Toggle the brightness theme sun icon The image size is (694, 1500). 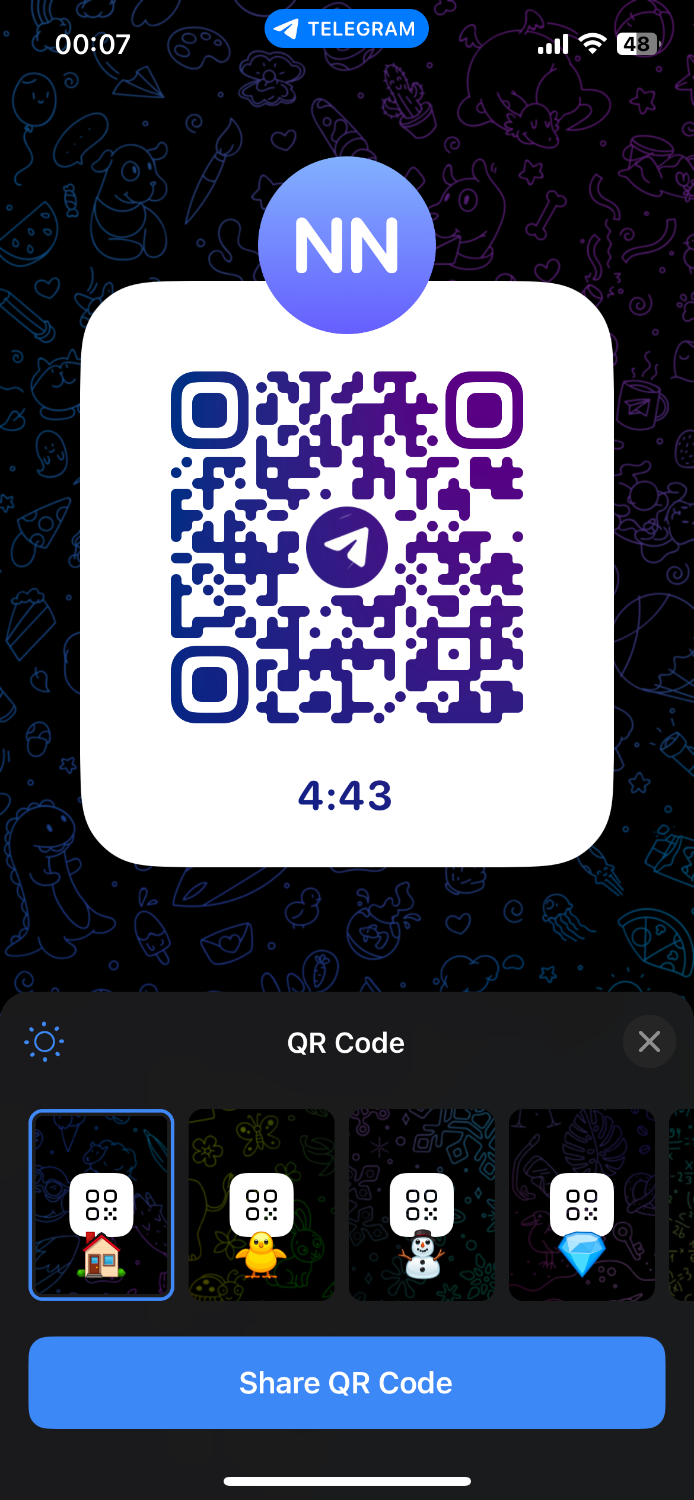pyautogui.click(x=44, y=1043)
